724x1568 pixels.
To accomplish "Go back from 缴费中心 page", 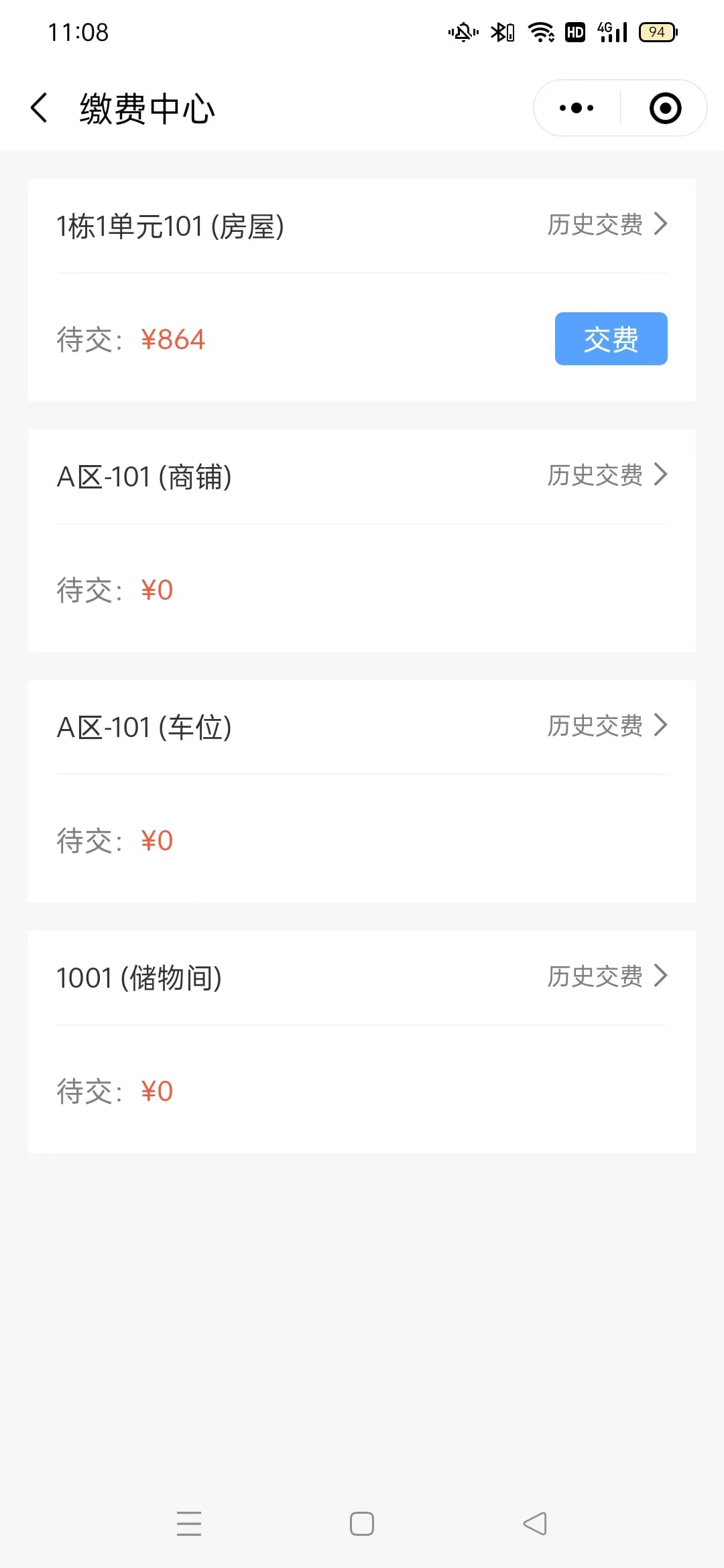I will pyautogui.click(x=40, y=108).
